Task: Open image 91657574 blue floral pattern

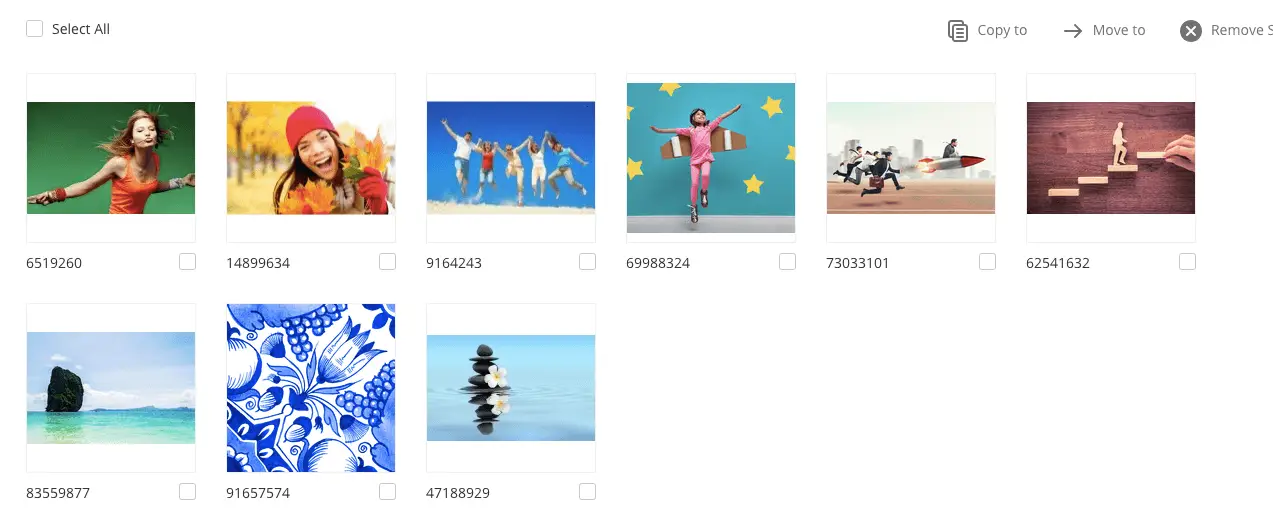Action: click(x=311, y=388)
